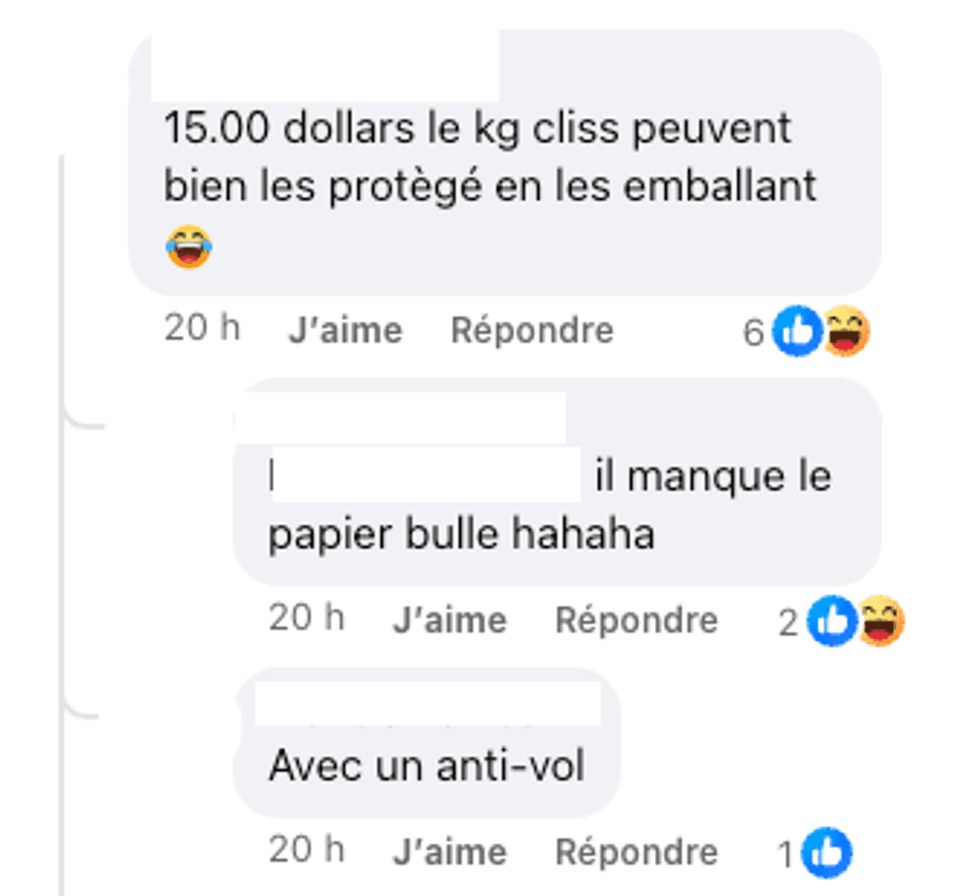980x896 pixels.
Task: Like the 'papier bulle hahaha' comment
Action: [449, 621]
